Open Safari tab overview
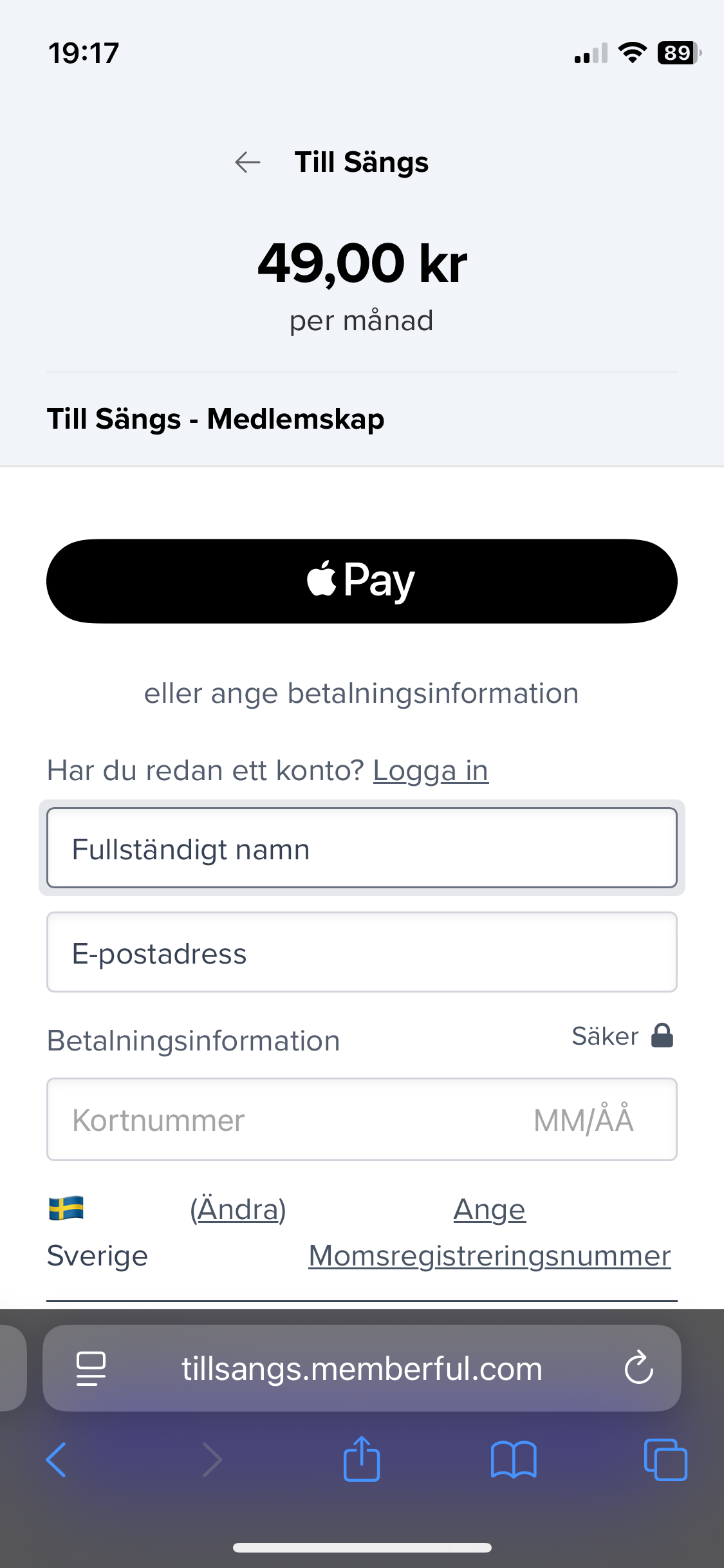The image size is (724, 1568). pyautogui.click(x=666, y=1460)
